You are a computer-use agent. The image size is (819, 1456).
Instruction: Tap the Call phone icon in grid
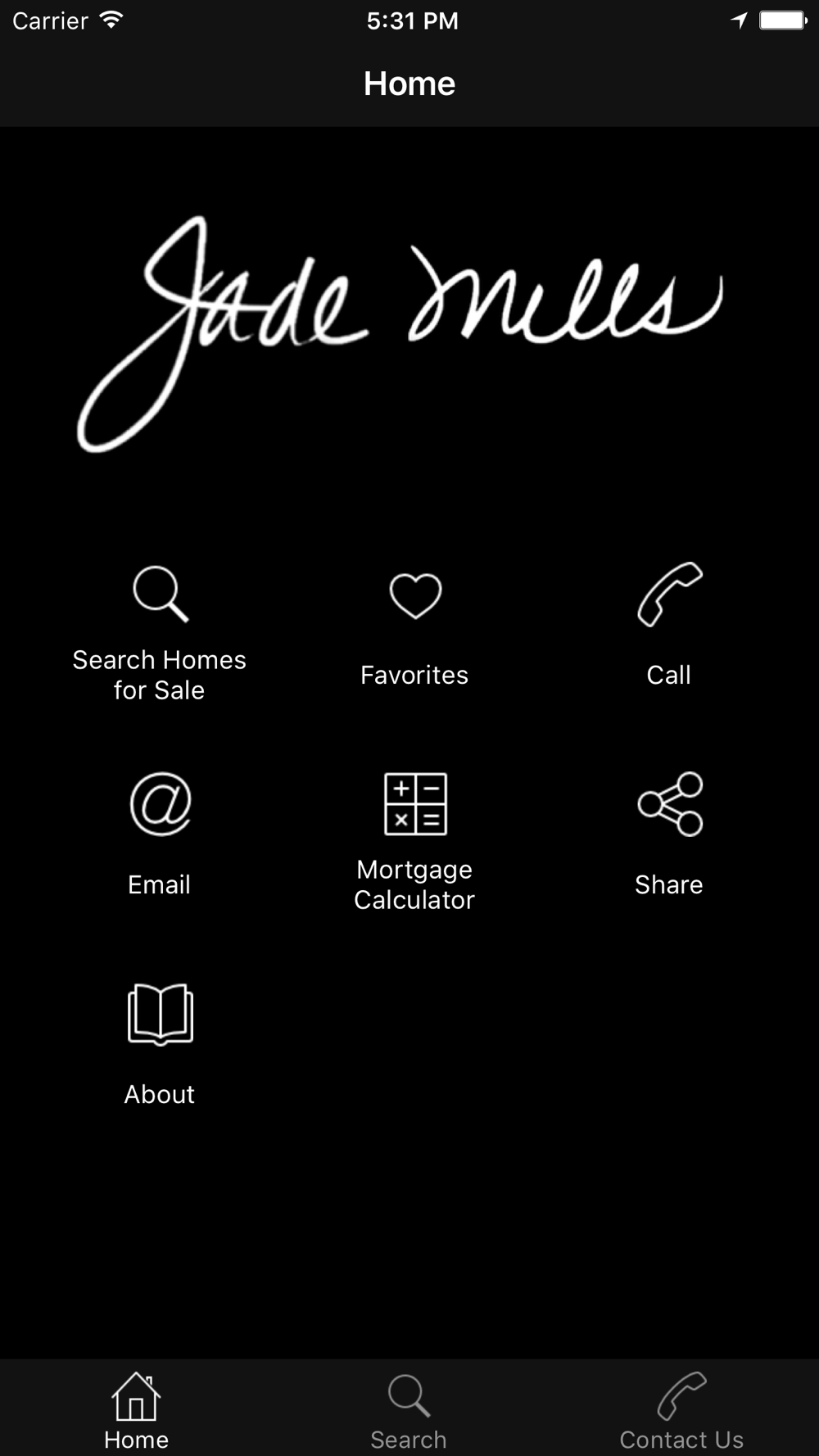(670, 595)
